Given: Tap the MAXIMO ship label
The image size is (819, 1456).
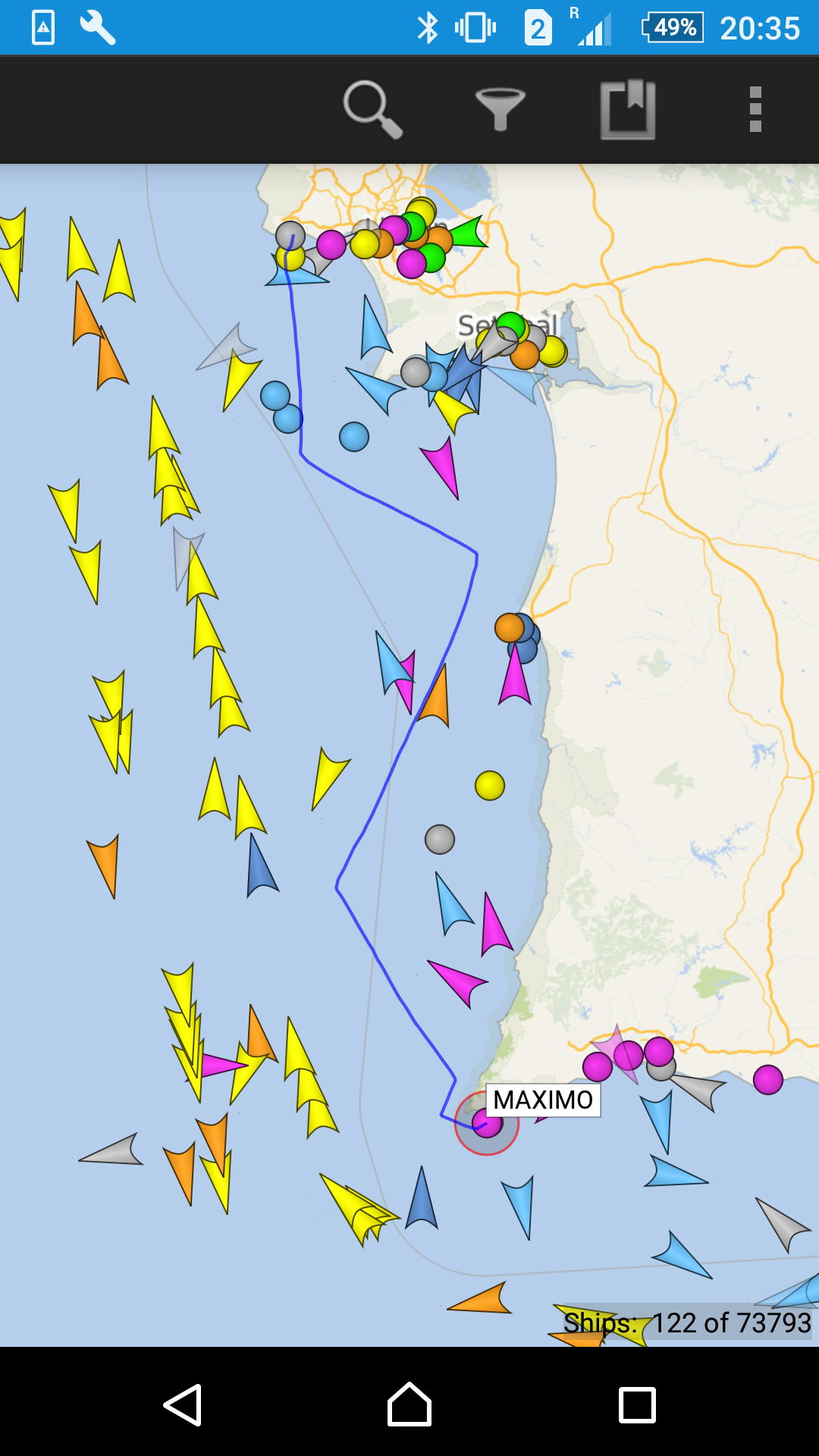Looking at the screenshot, I should click(543, 1100).
